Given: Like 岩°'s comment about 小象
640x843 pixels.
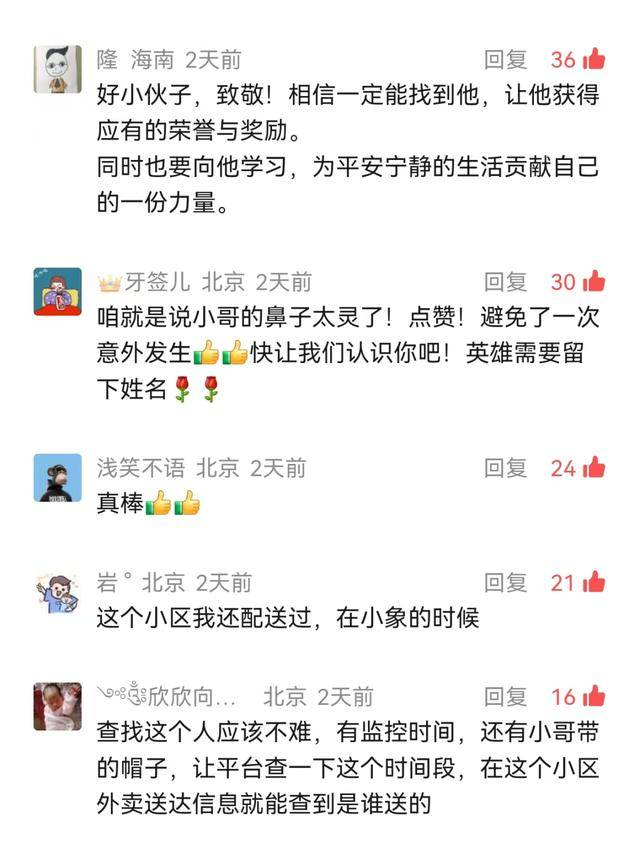Looking at the screenshot, I should [594, 582].
